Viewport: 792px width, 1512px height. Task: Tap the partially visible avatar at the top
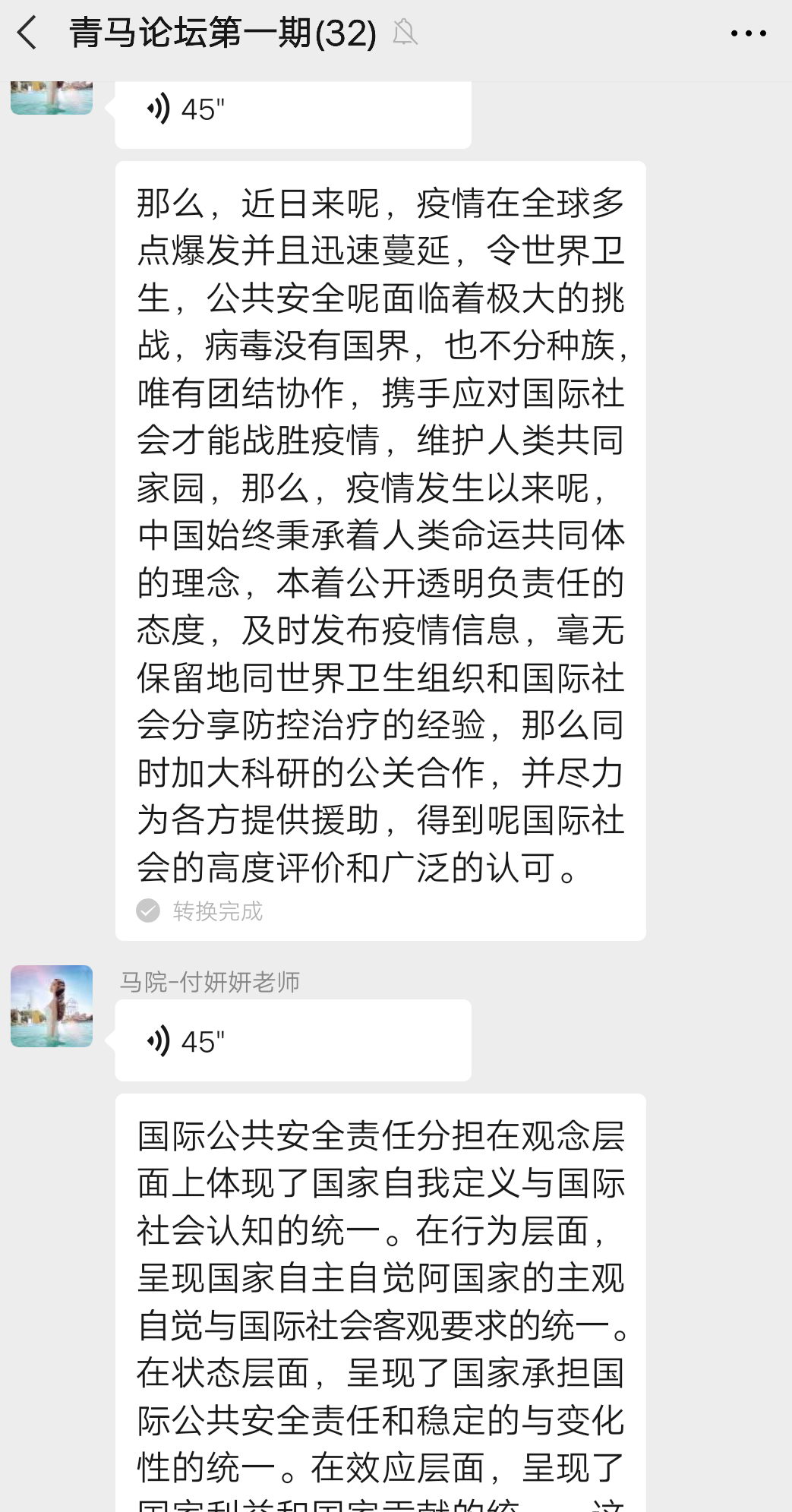(x=52, y=98)
